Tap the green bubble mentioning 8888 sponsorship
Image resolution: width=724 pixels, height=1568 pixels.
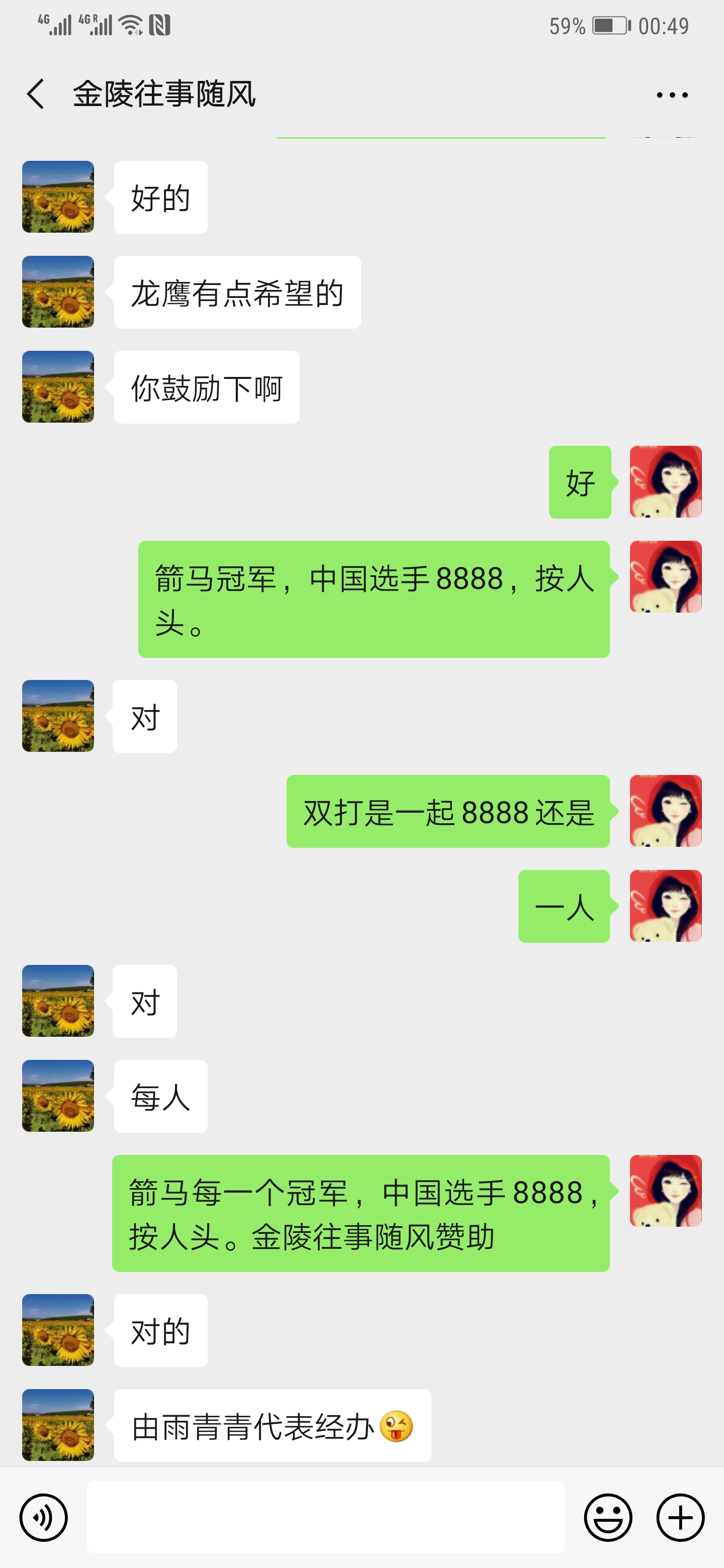(x=363, y=1211)
